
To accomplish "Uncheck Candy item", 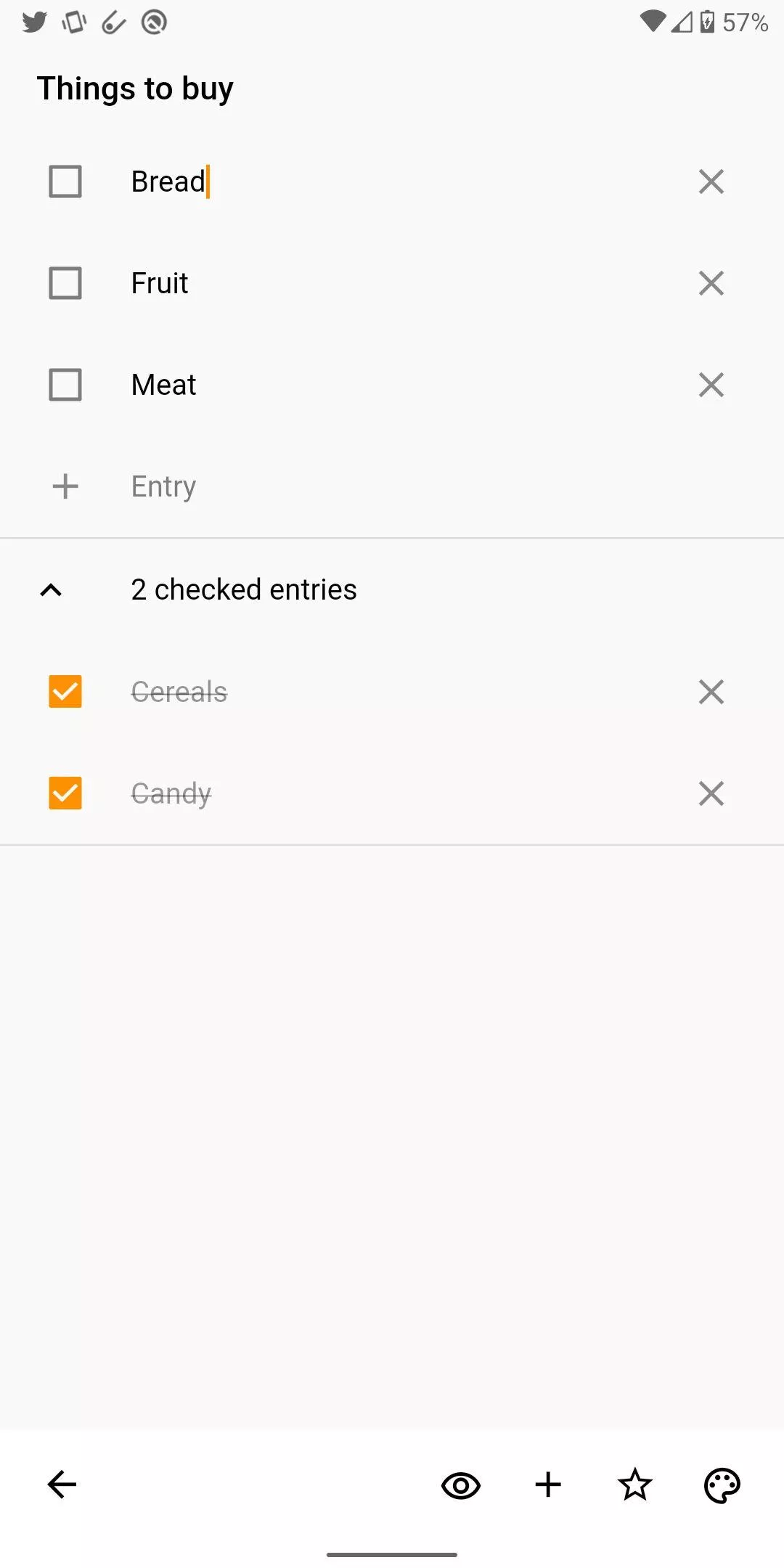I will coord(65,793).
